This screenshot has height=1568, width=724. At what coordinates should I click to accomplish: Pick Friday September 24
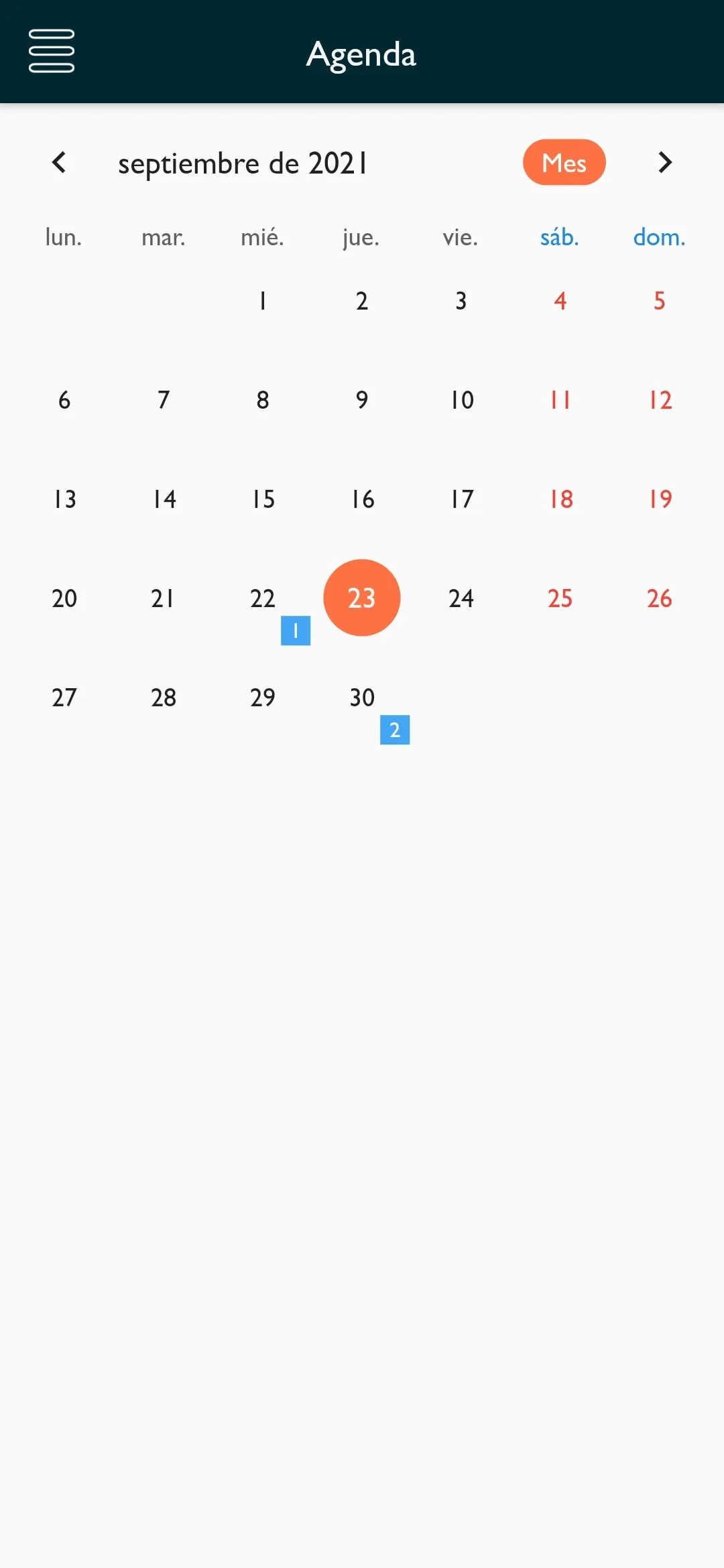click(x=461, y=598)
